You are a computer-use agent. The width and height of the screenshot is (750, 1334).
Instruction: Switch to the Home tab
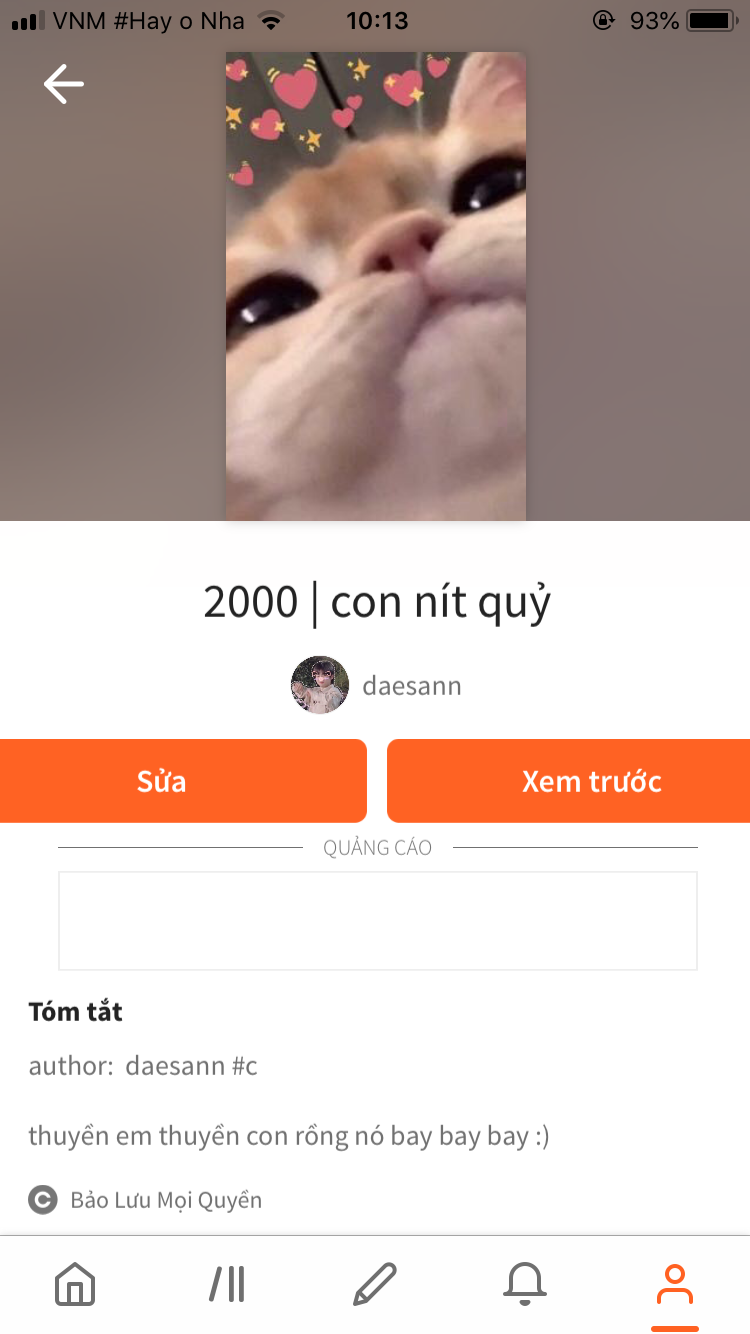[x=75, y=1283]
